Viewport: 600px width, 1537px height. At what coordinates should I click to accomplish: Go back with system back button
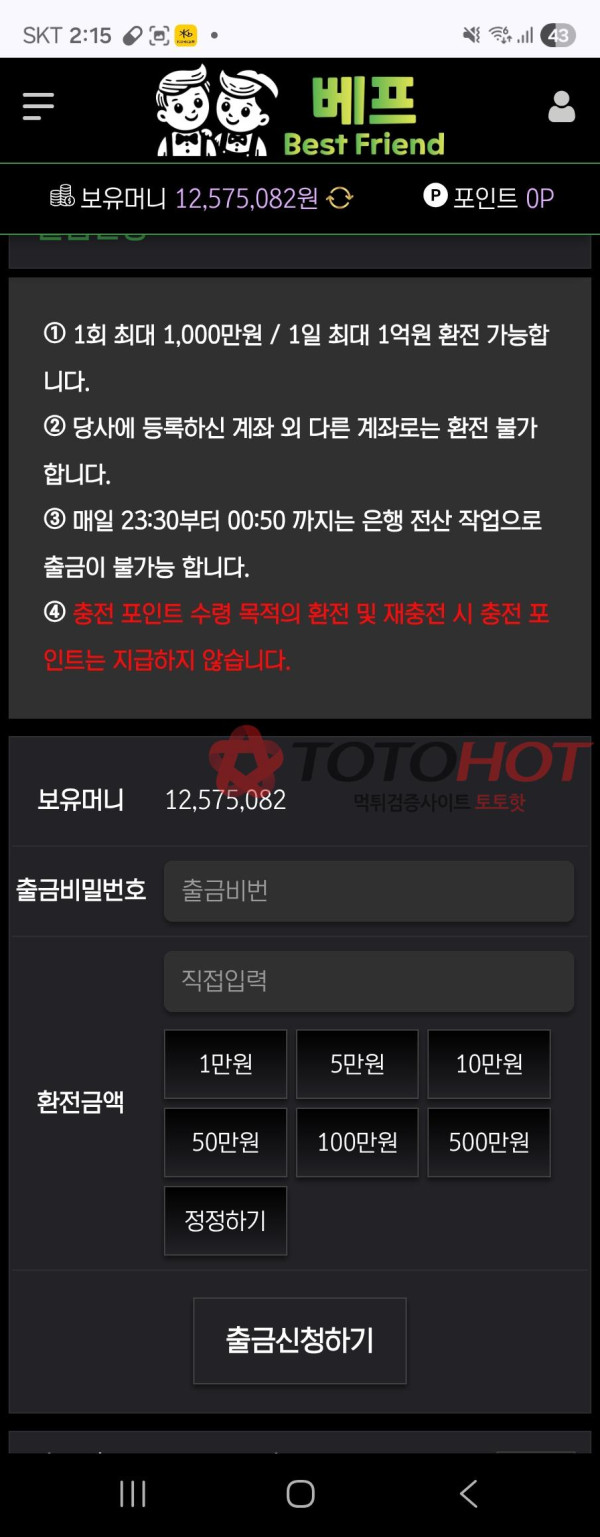pyautogui.click(x=468, y=1494)
